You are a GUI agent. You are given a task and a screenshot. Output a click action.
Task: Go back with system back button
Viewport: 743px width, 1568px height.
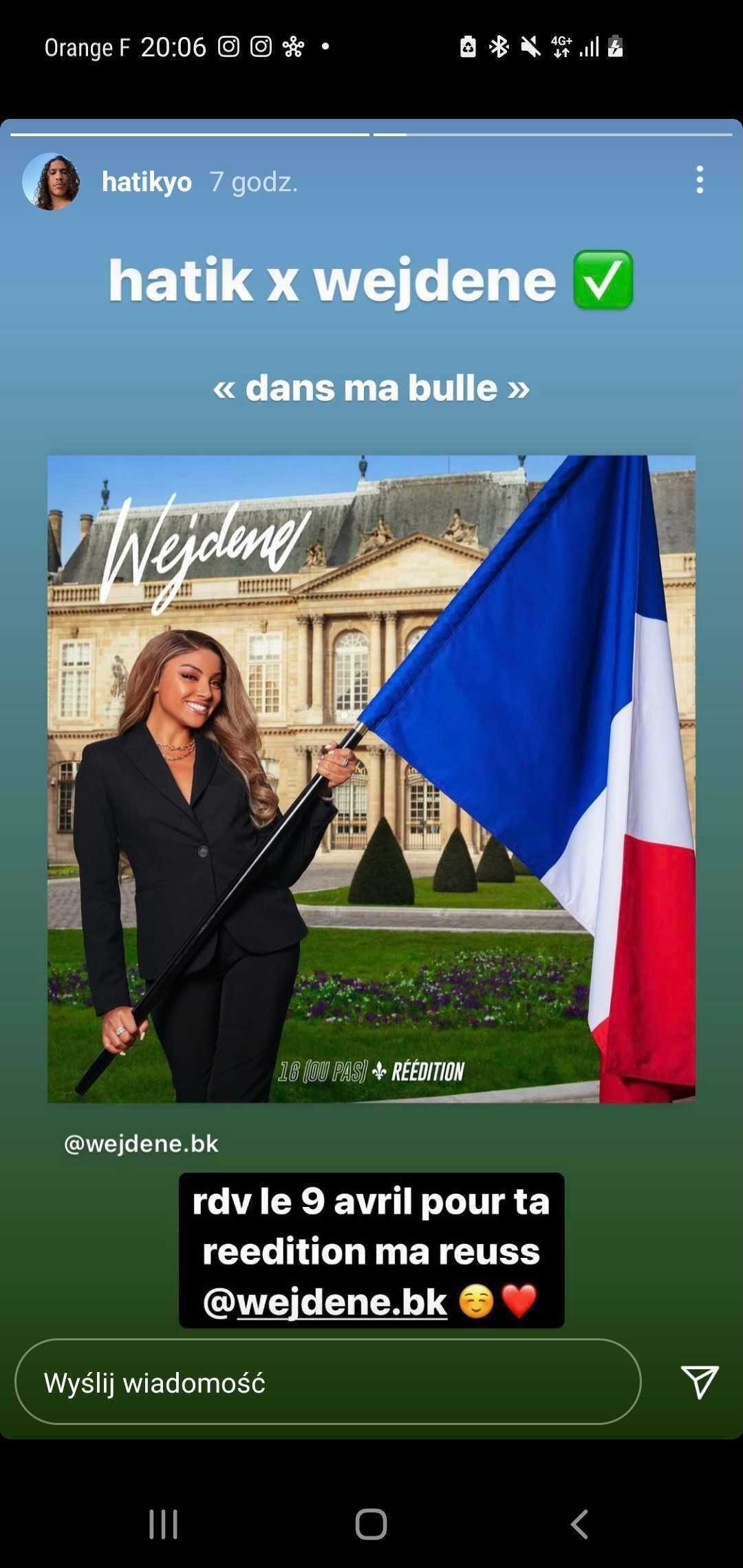point(579,1524)
